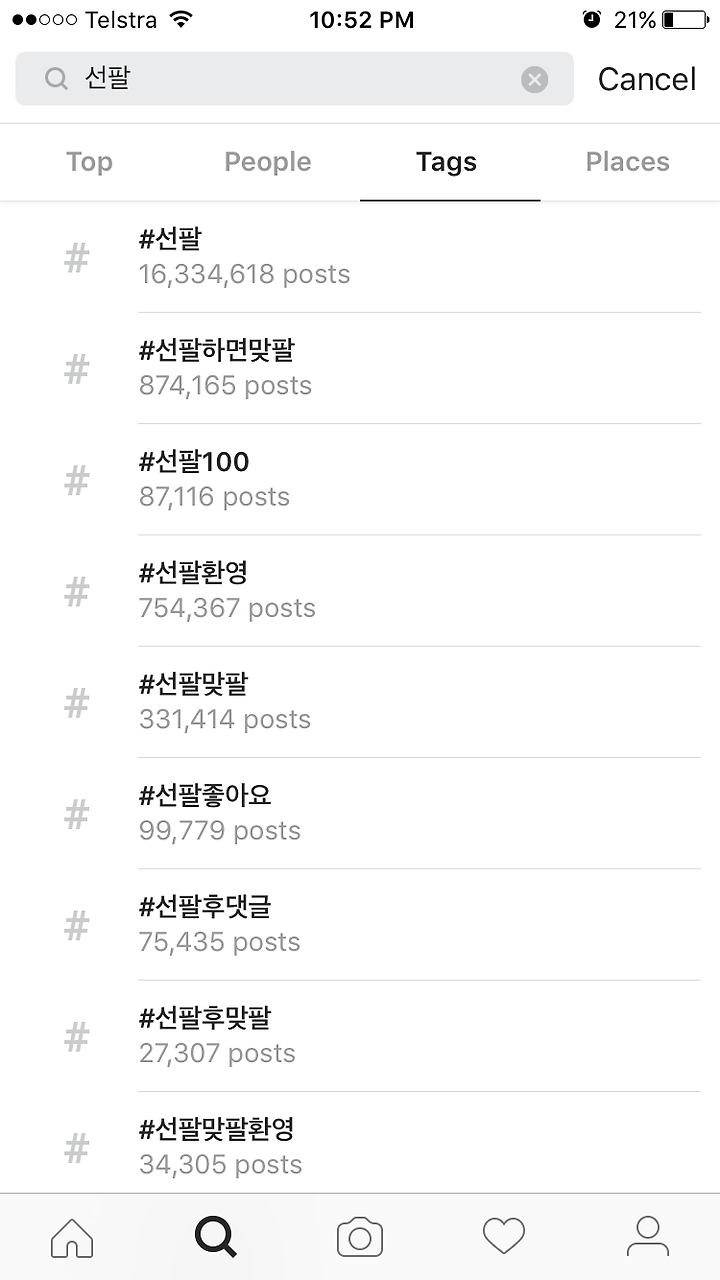
Task: Open the #선팔좋아요 tag
Action: pyautogui.click(x=360, y=813)
